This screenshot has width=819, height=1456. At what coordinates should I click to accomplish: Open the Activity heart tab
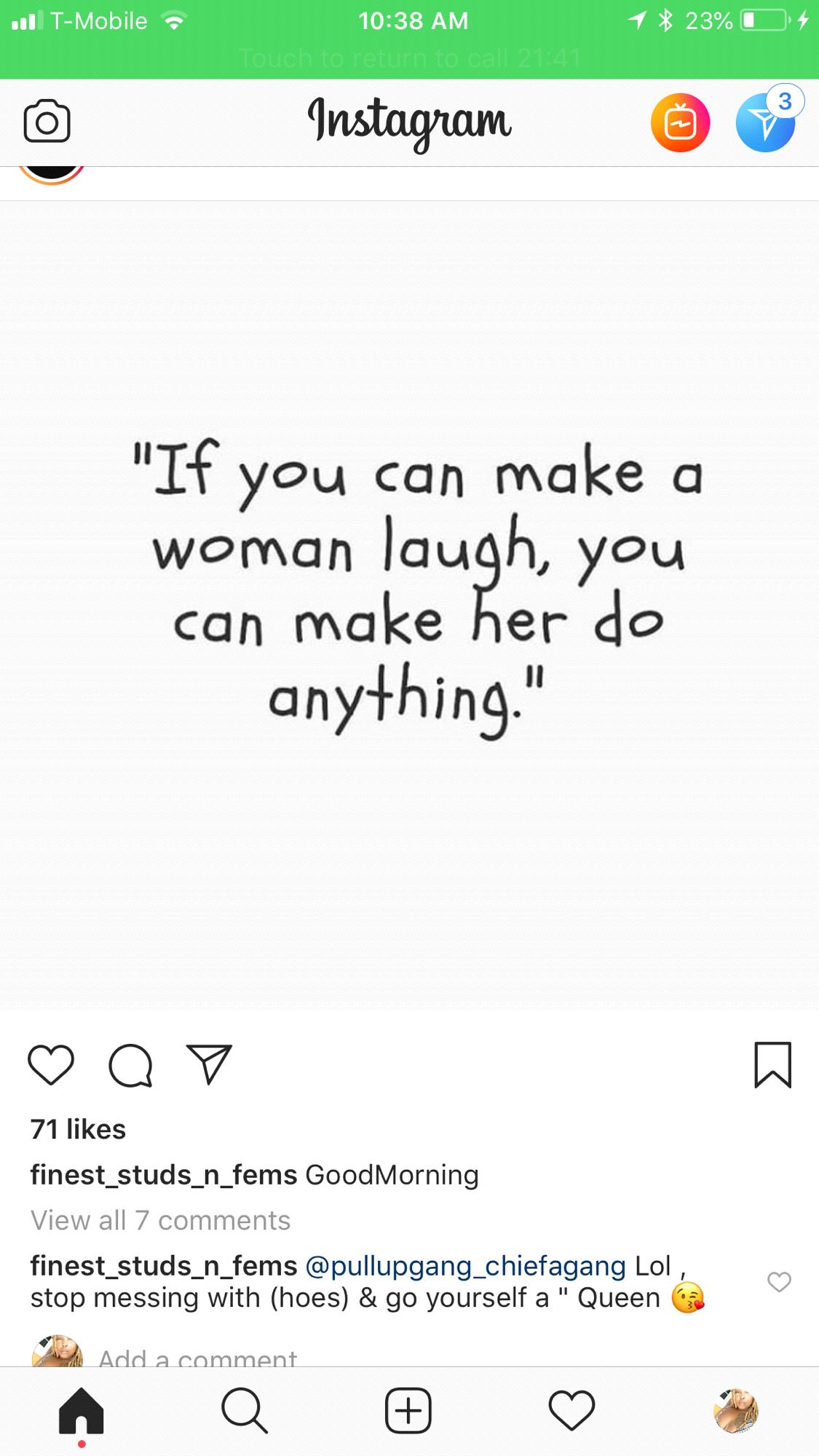coord(572,1411)
